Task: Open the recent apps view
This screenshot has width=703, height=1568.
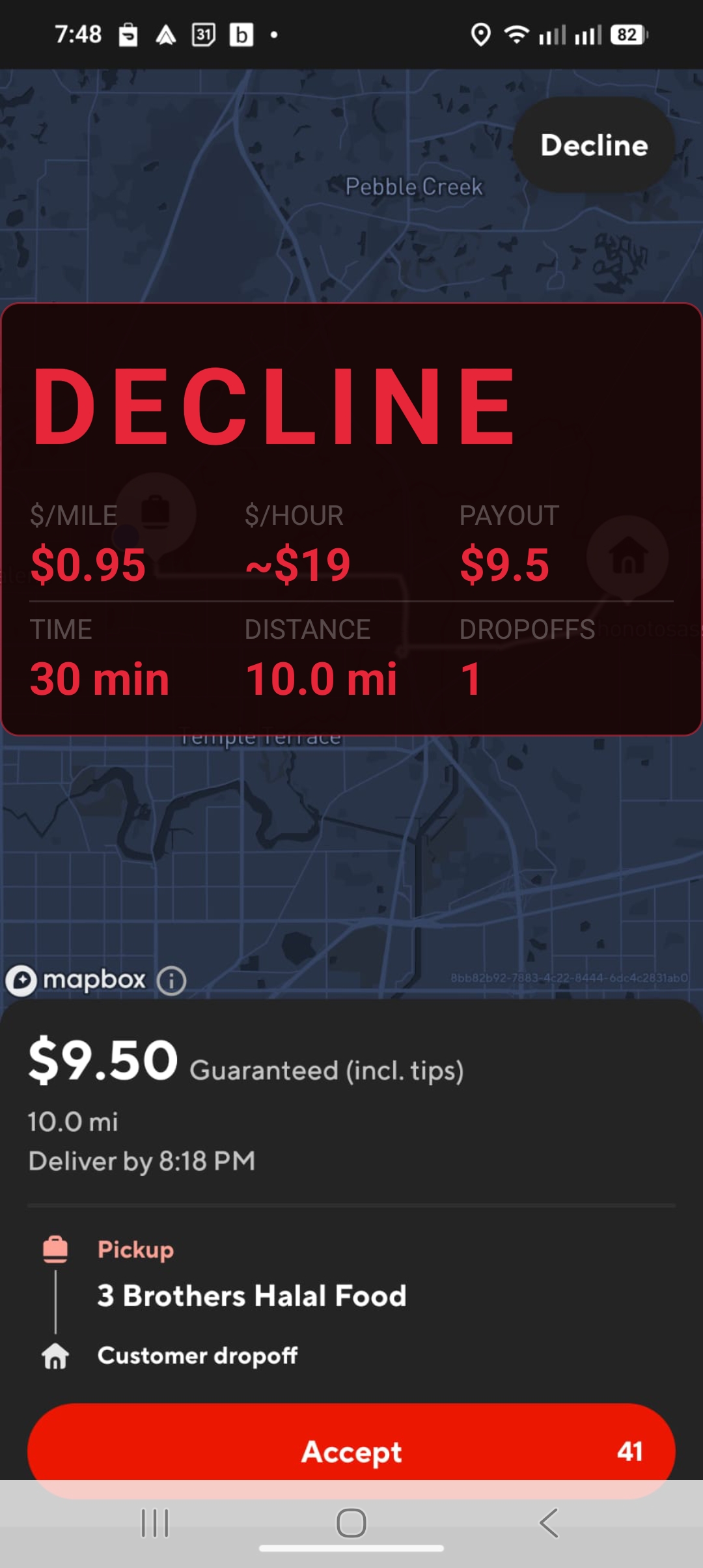Action: point(155,1523)
